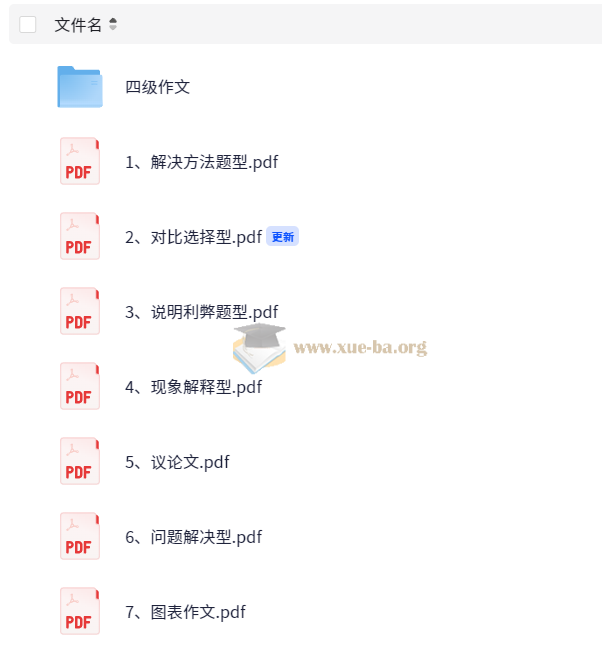Open the 四级作文 folder

pos(157,87)
